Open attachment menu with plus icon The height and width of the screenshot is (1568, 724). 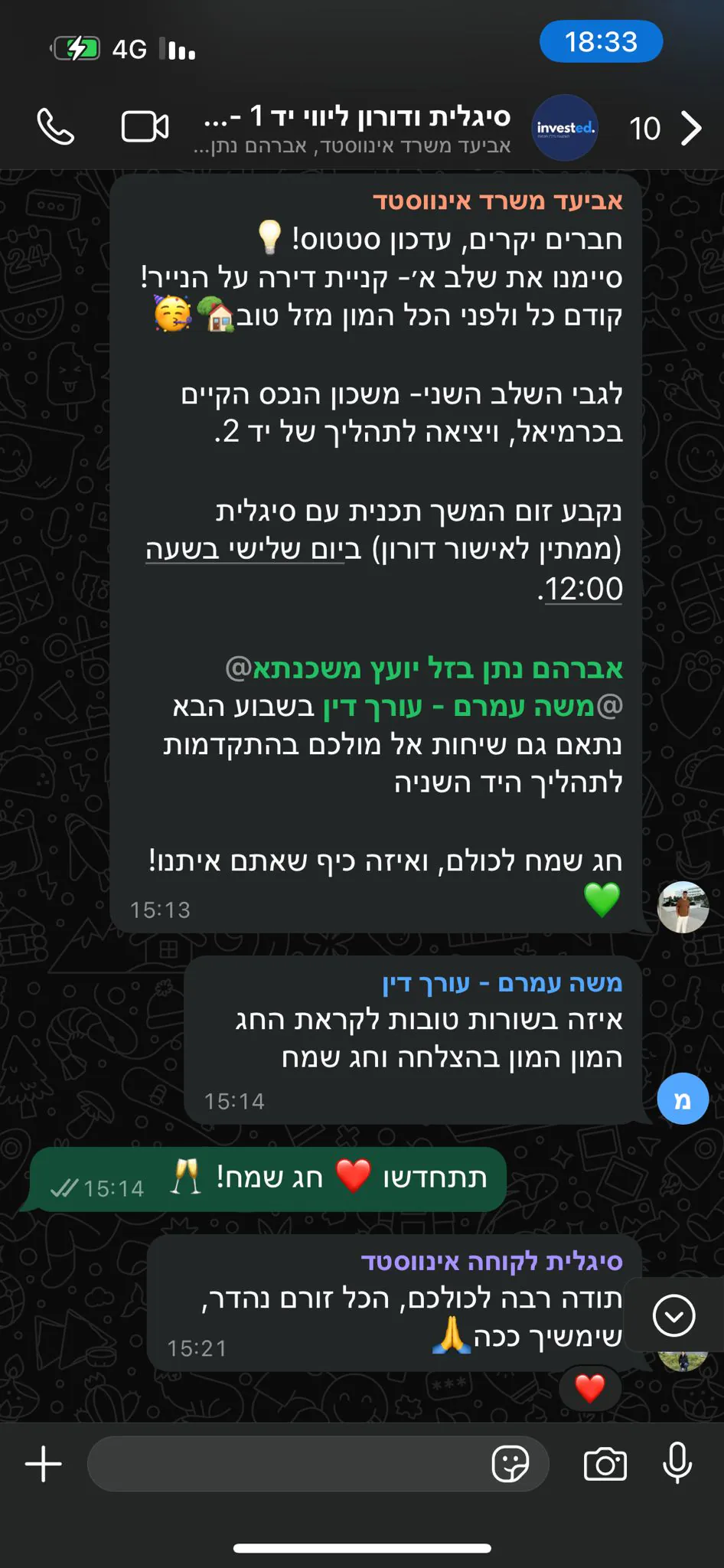pos(44,1464)
